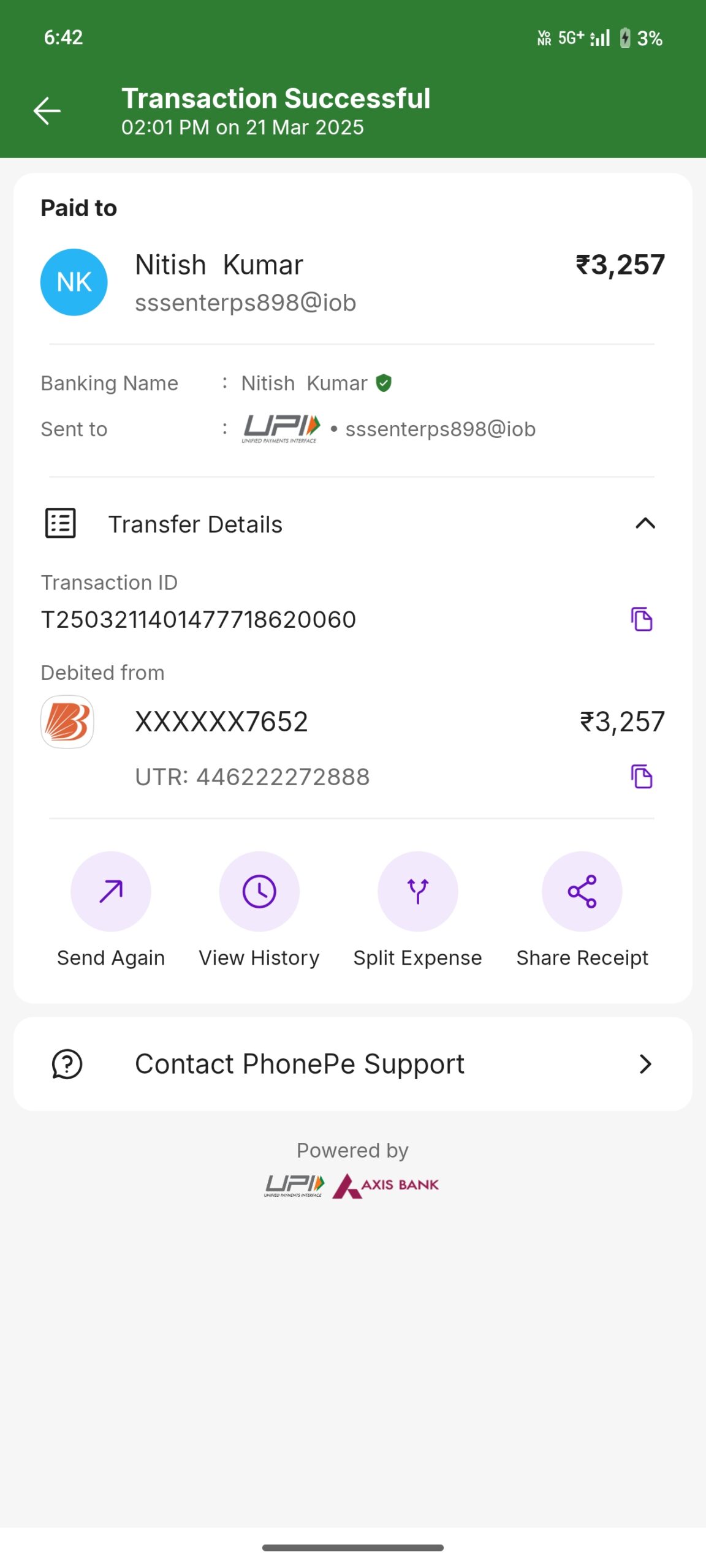Copy the UTR number
The image size is (706, 1568).
click(641, 776)
